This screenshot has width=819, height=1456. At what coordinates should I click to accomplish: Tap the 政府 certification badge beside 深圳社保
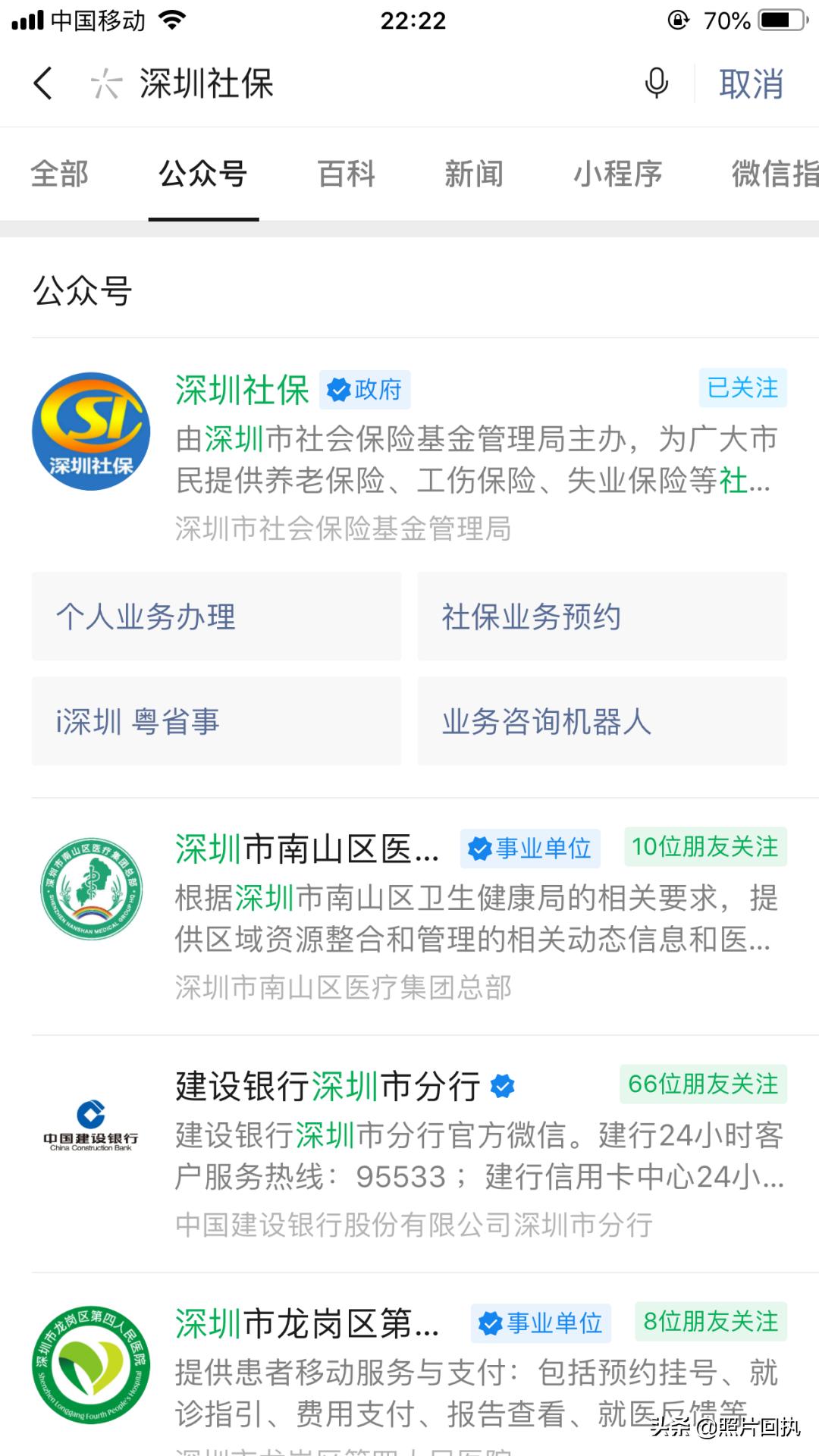[x=366, y=389]
